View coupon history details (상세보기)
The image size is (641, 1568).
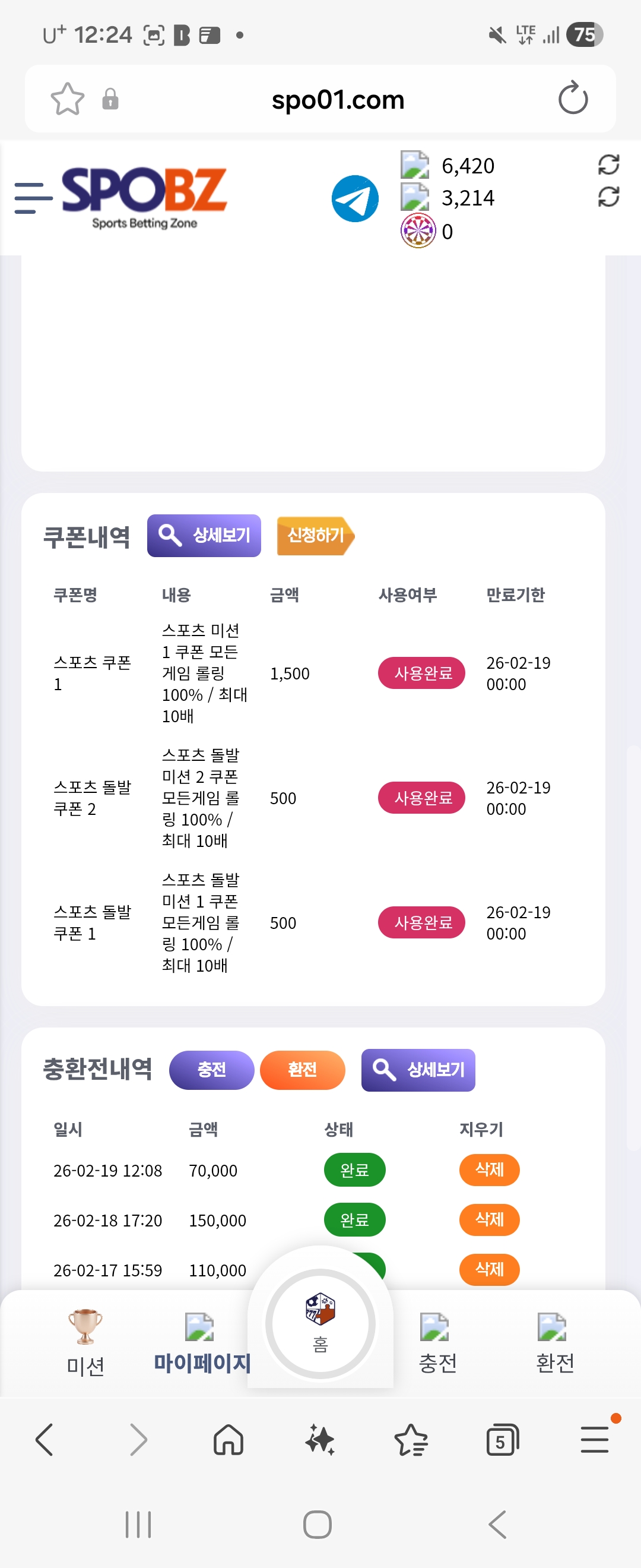tap(204, 536)
